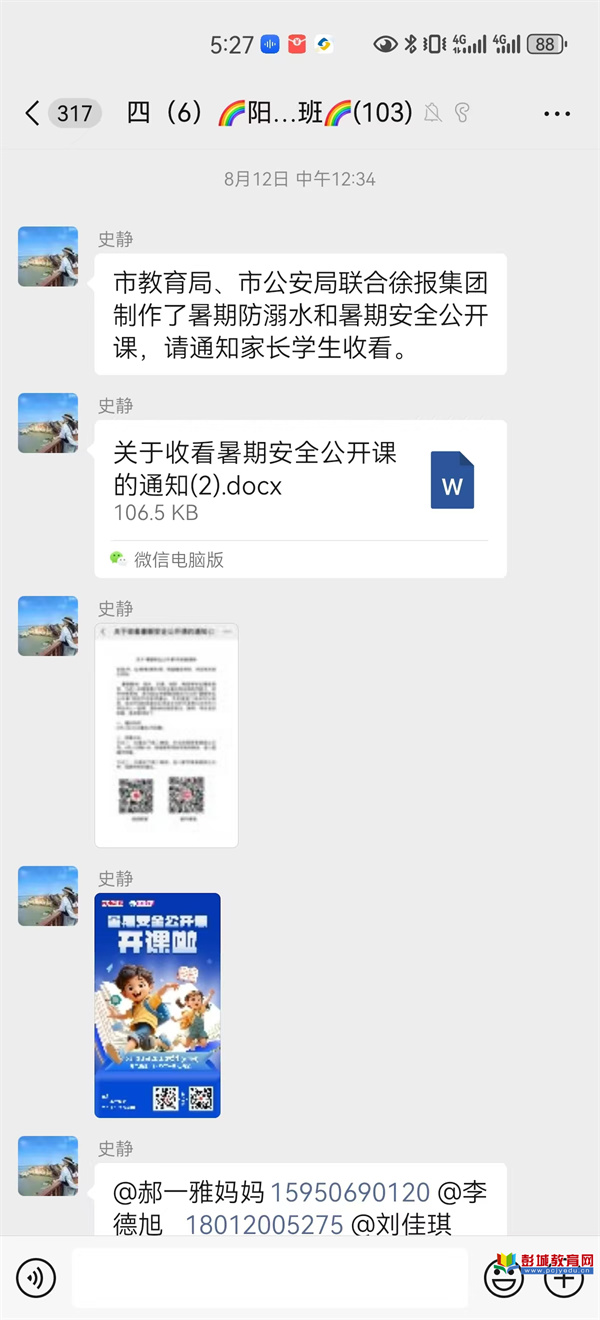Image resolution: width=600 pixels, height=1320 pixels.
Task: View the document screenshot image message
Action: 166,735
